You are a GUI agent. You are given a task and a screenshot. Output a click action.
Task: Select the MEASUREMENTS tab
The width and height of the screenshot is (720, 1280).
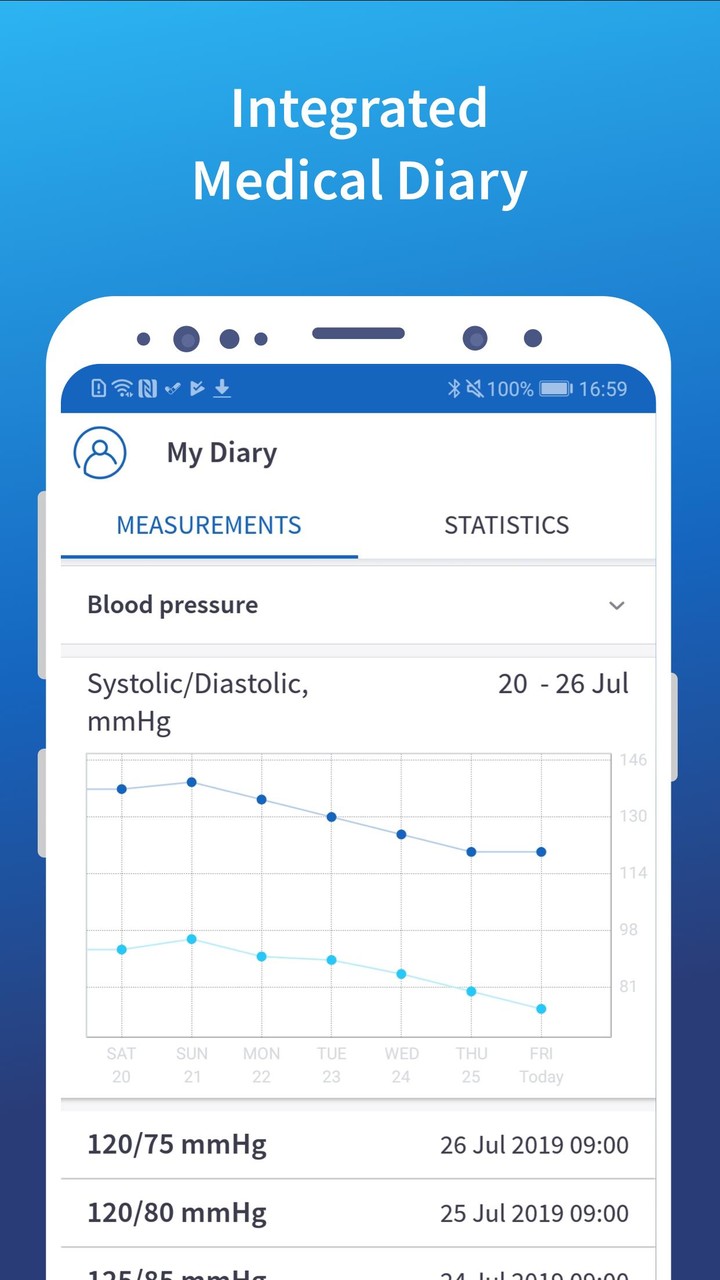point(209,525)
